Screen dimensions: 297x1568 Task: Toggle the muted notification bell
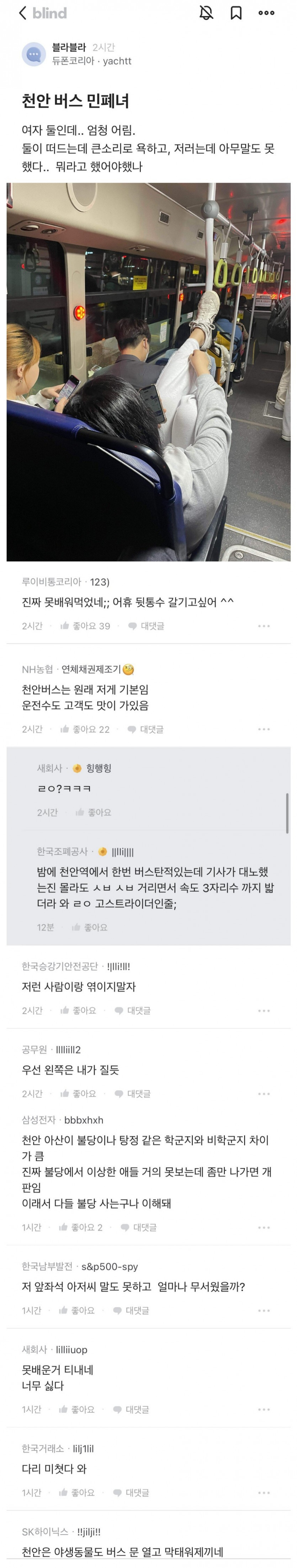pyautogui.click(x=206, y=13)
